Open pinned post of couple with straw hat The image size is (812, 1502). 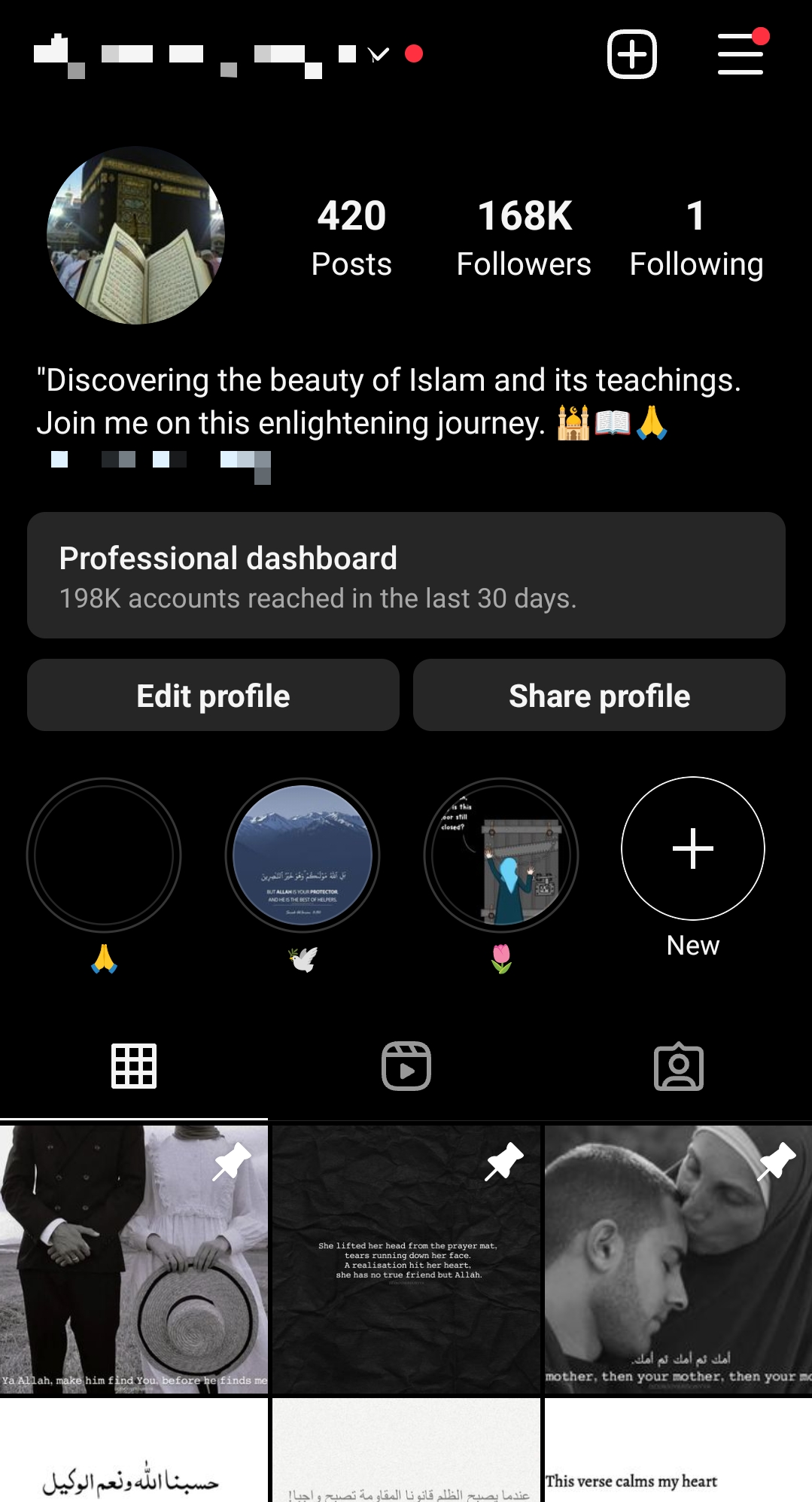[x=134, y=1259]
